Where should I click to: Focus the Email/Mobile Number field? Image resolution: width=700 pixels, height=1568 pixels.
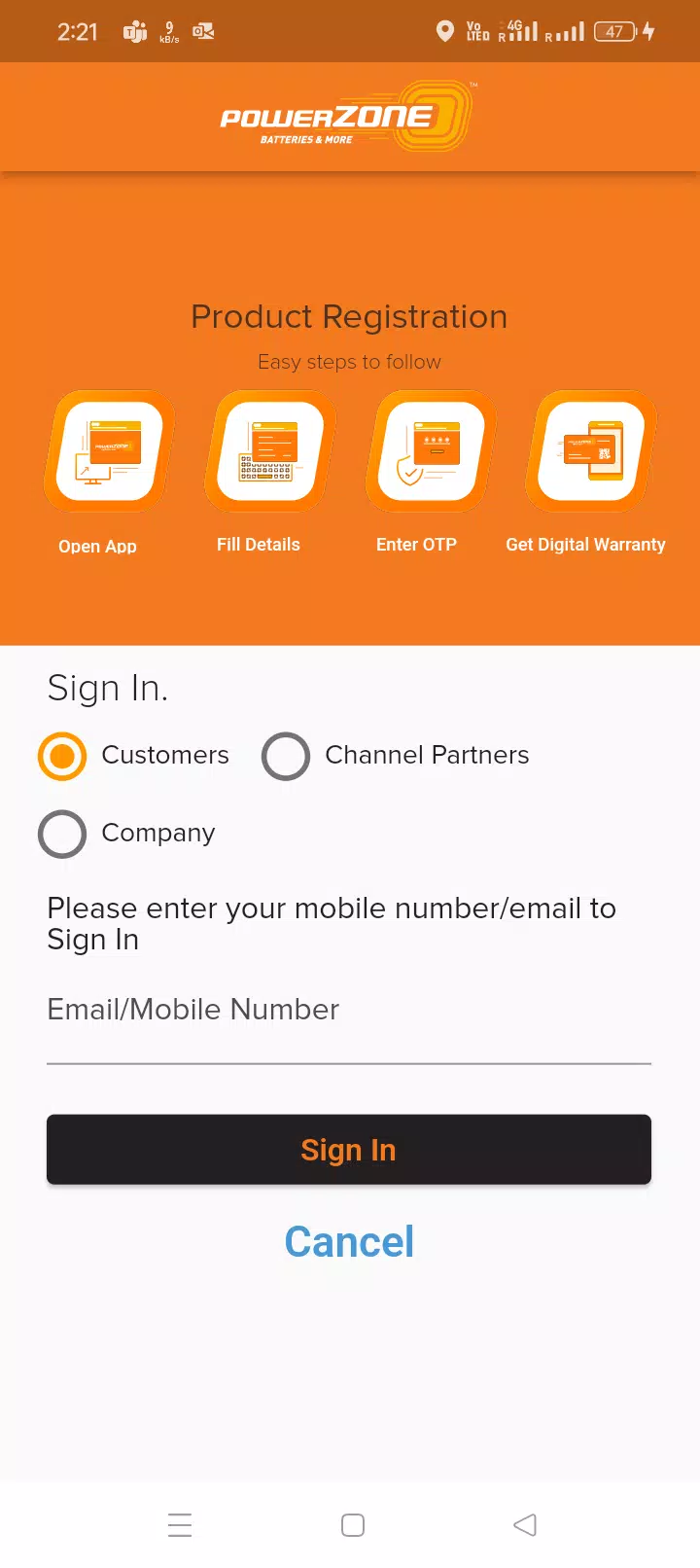[348, 1023]
